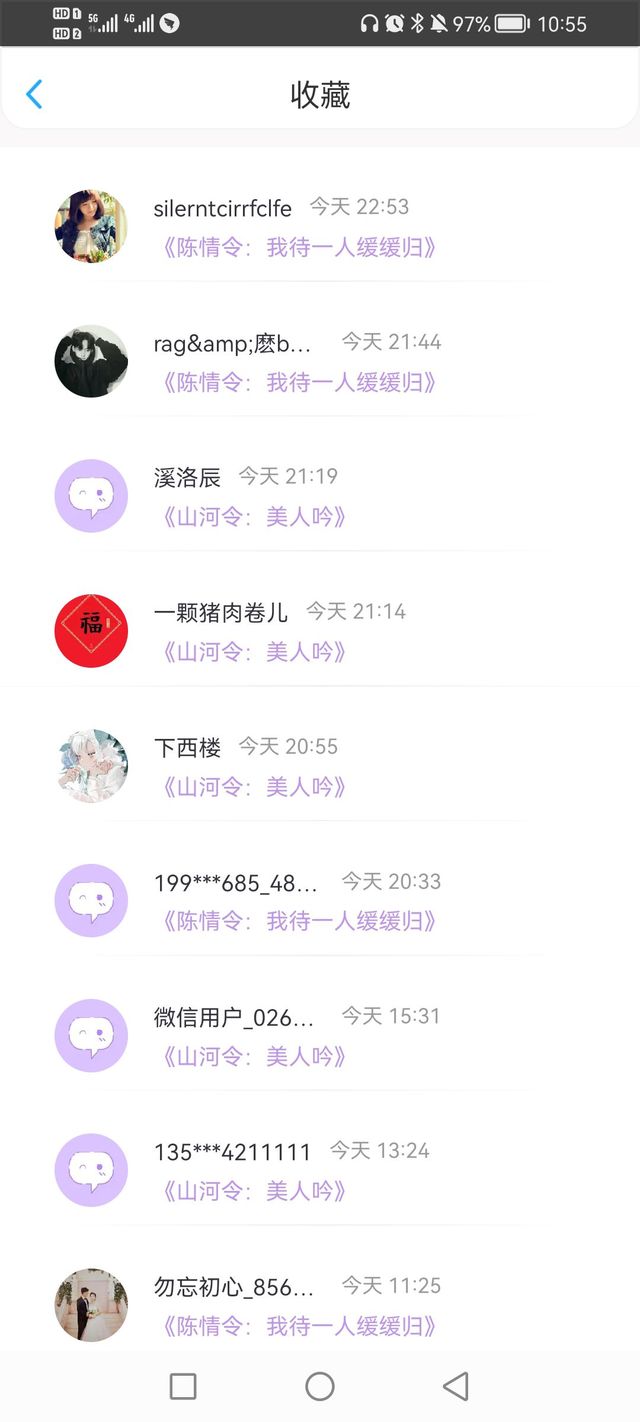The height and width of the screenshot is (1422, 640).
Task: Open 一颗猪肉卷儿's entry from 21:14
Action: tap(320, 631)
